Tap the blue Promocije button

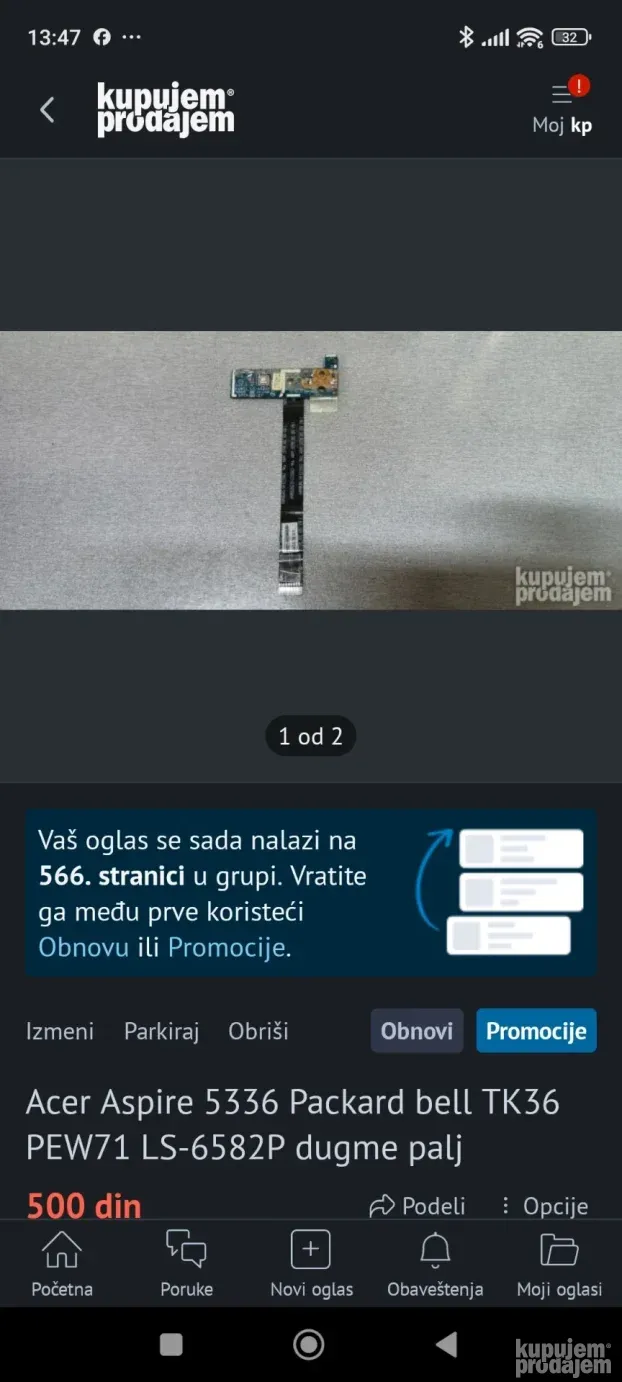[536, 1031]
